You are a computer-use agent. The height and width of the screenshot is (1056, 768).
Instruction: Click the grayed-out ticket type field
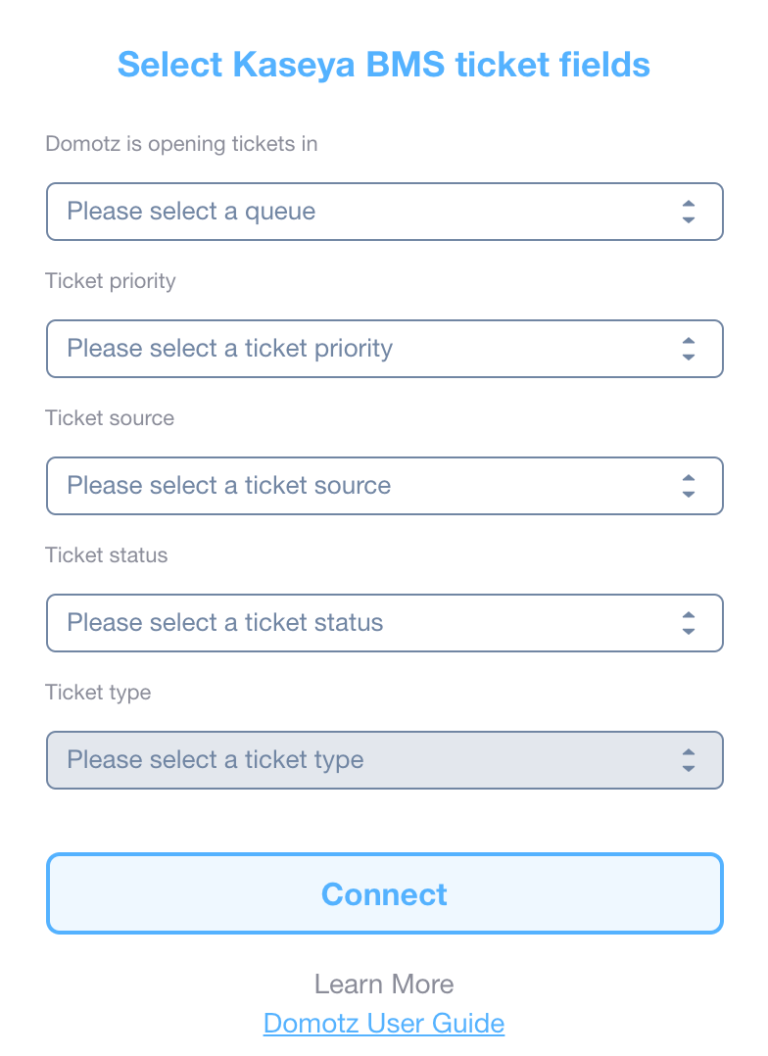tap(384, 759)
